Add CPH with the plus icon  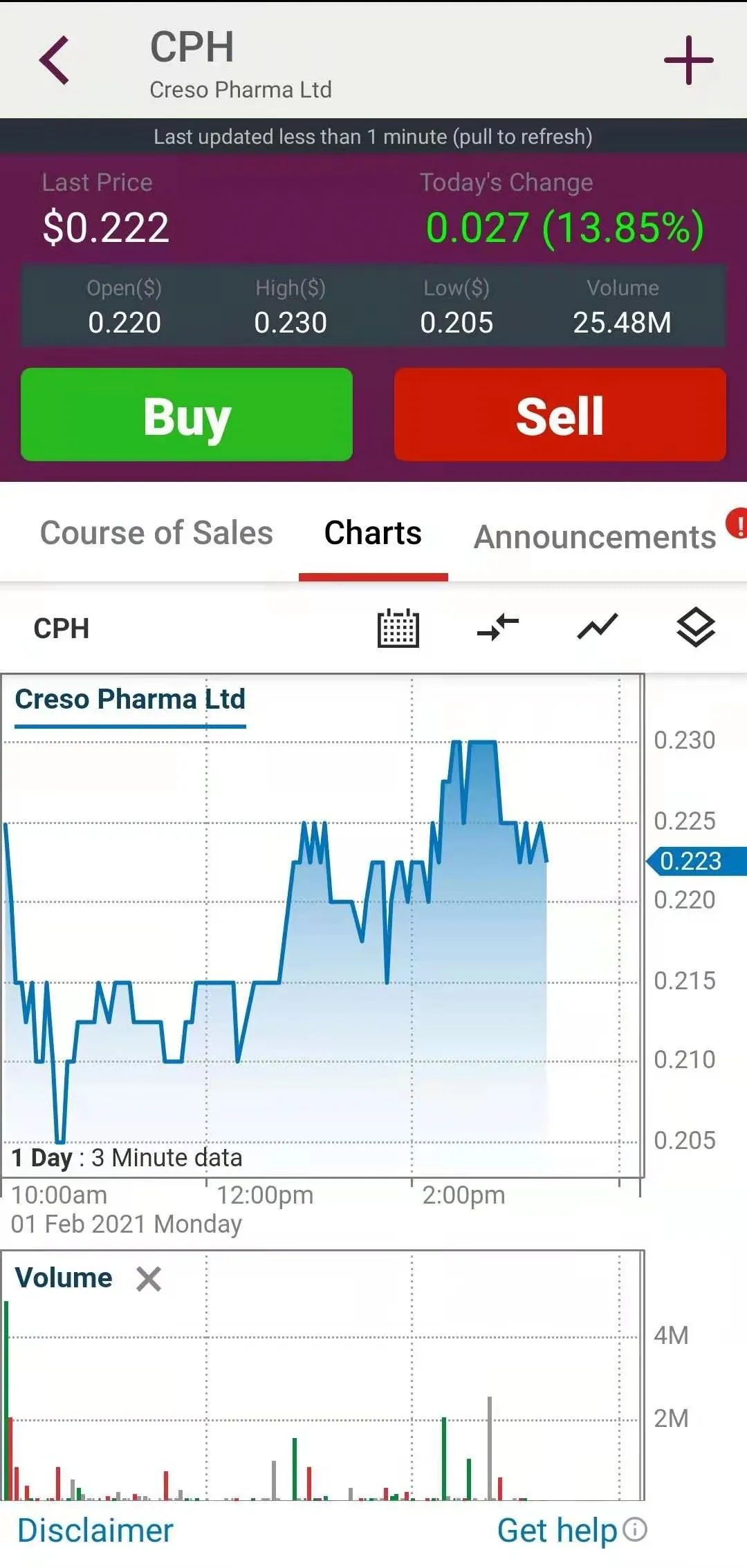pos(689,60)
